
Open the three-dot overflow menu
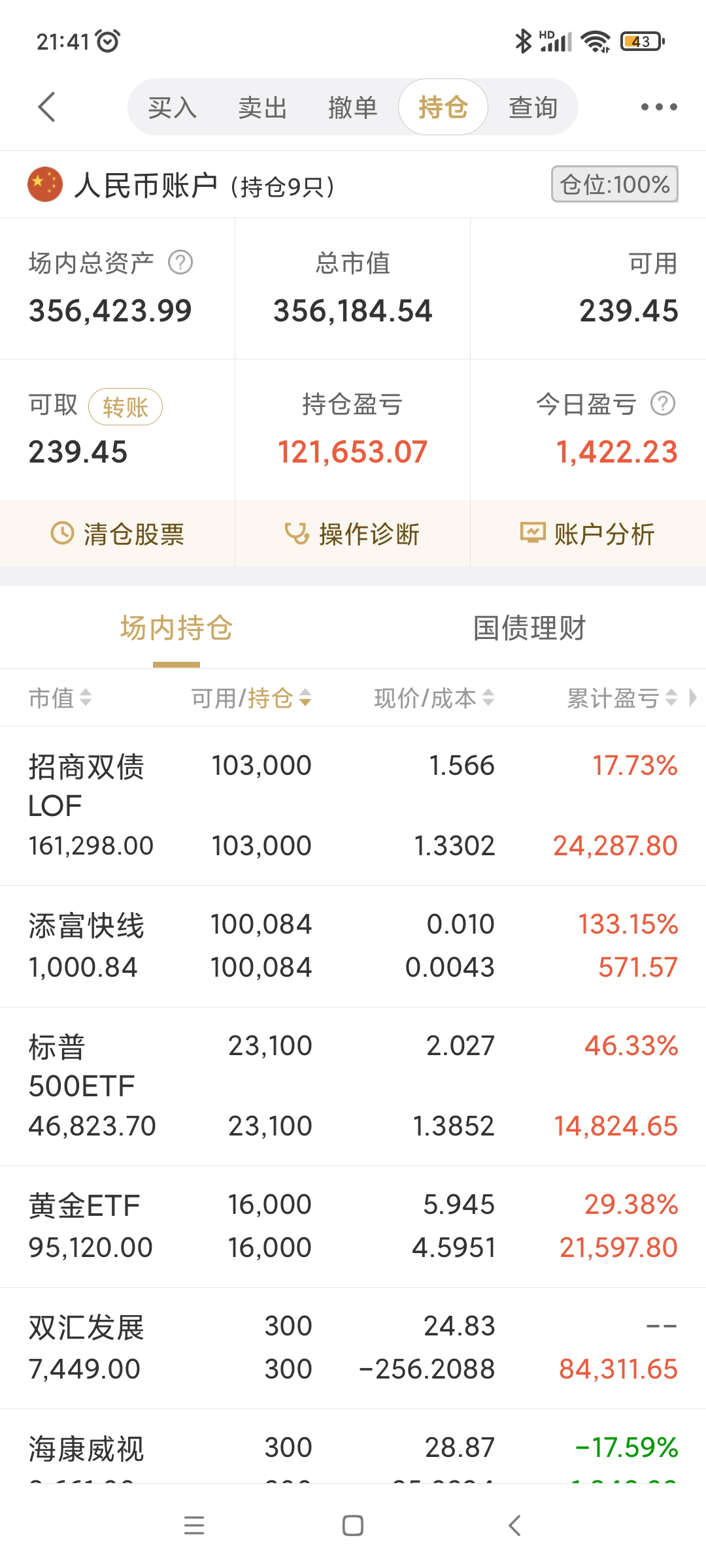658,107
